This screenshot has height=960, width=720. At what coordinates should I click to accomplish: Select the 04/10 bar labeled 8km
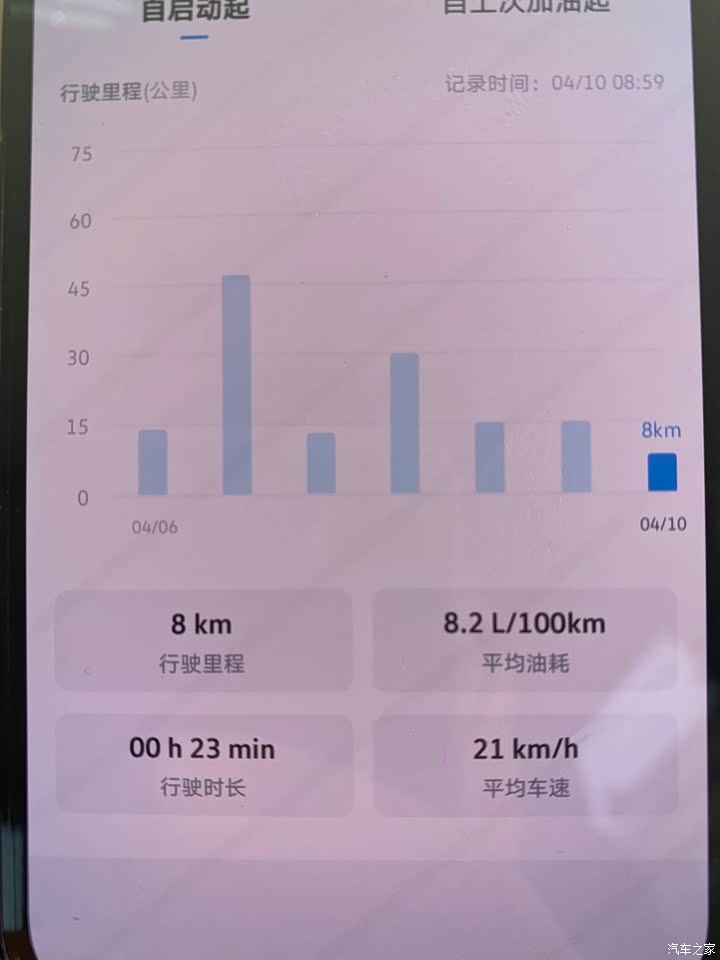662,472
